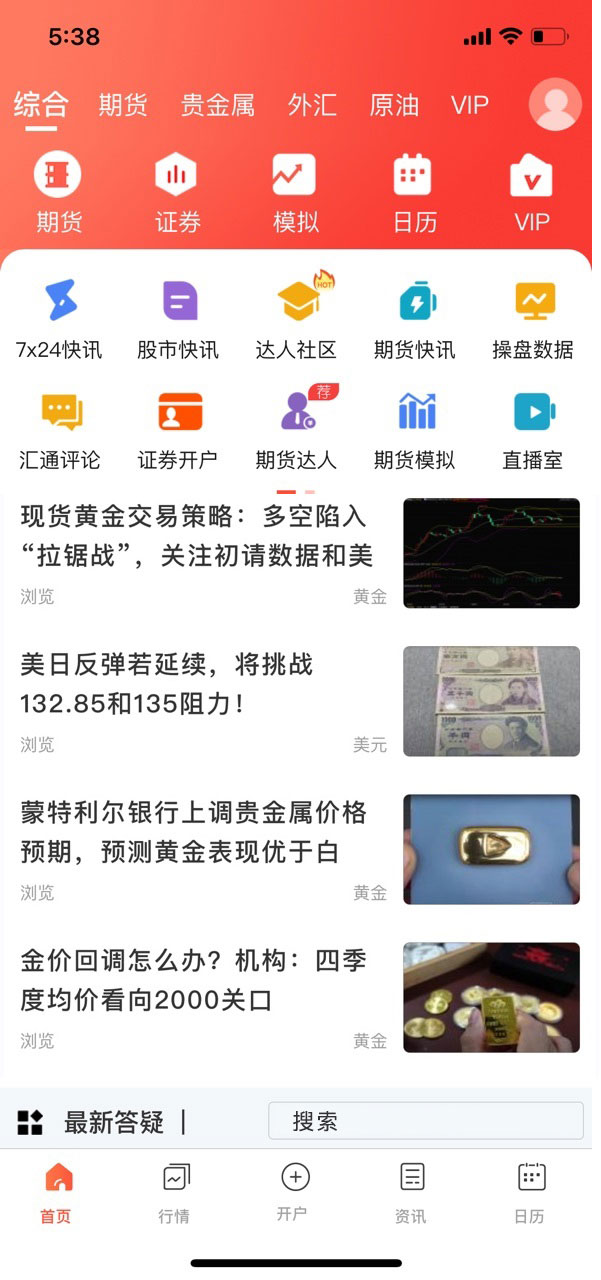Open the 开户 bottom tab
The width and height of the screenshot is (601, 1280).
tap(293, 1192)
